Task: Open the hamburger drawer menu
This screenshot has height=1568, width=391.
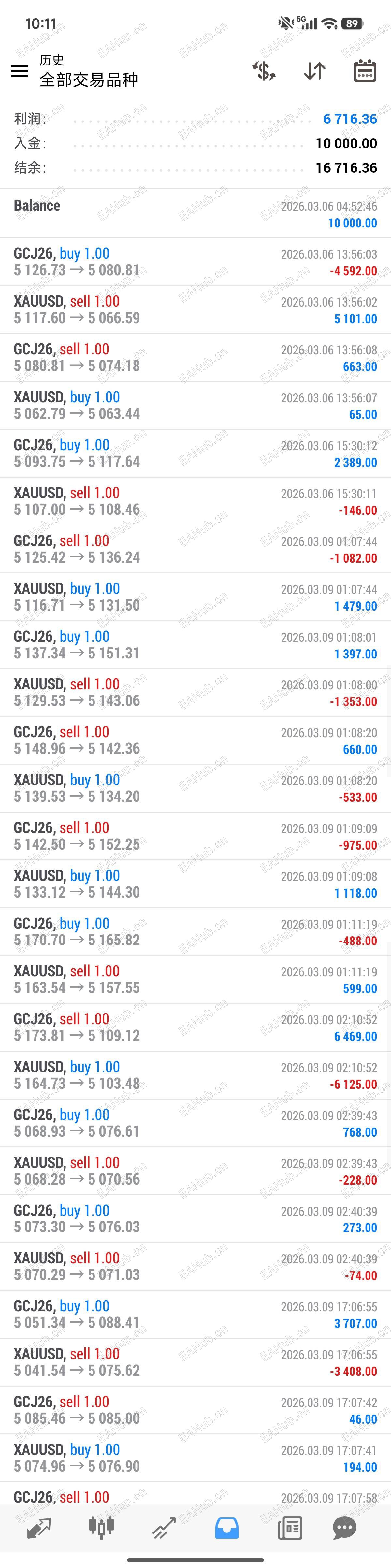Action: pos(20,71)
